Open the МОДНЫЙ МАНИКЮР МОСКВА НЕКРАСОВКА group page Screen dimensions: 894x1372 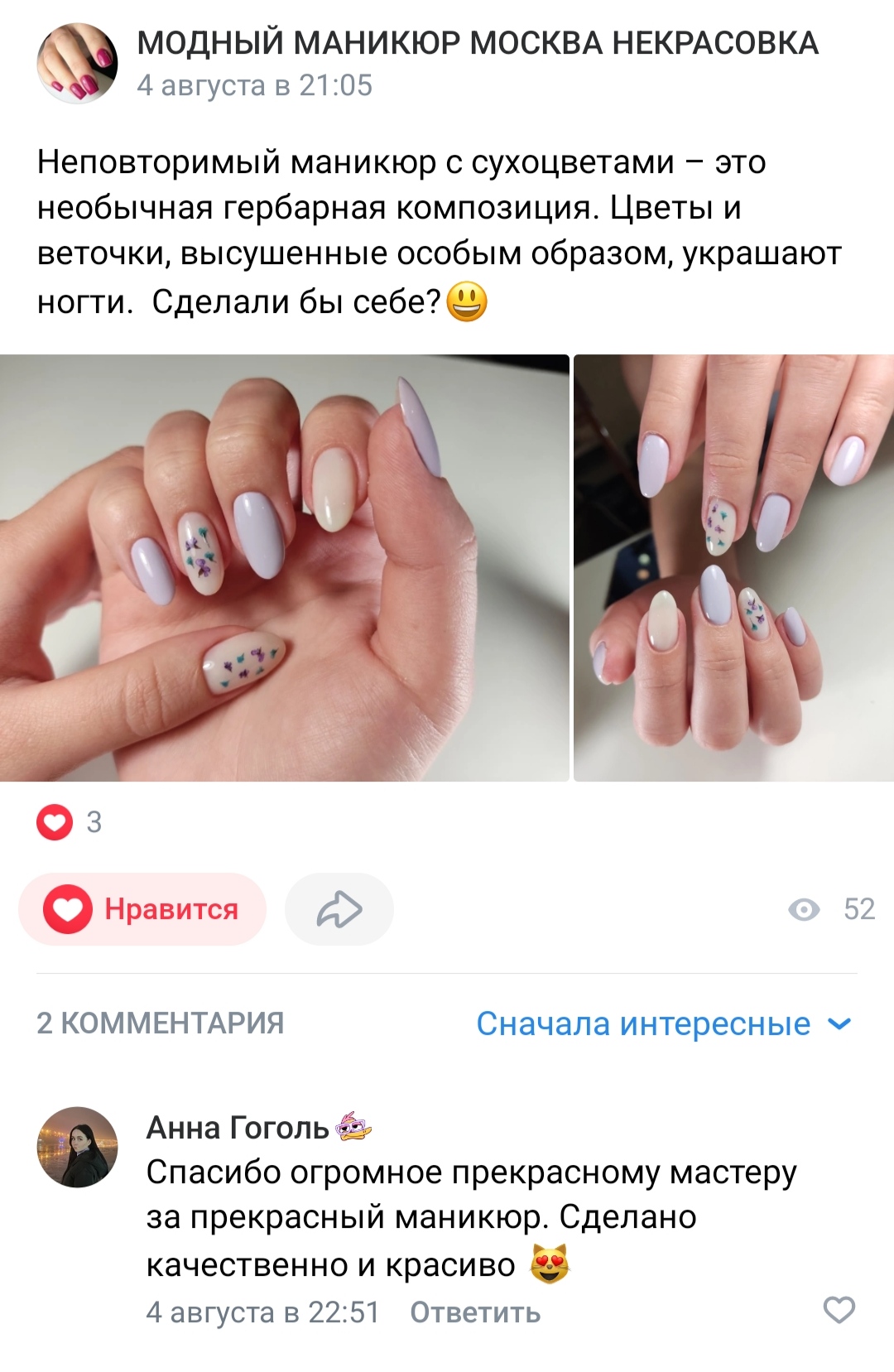pos(477,43)
